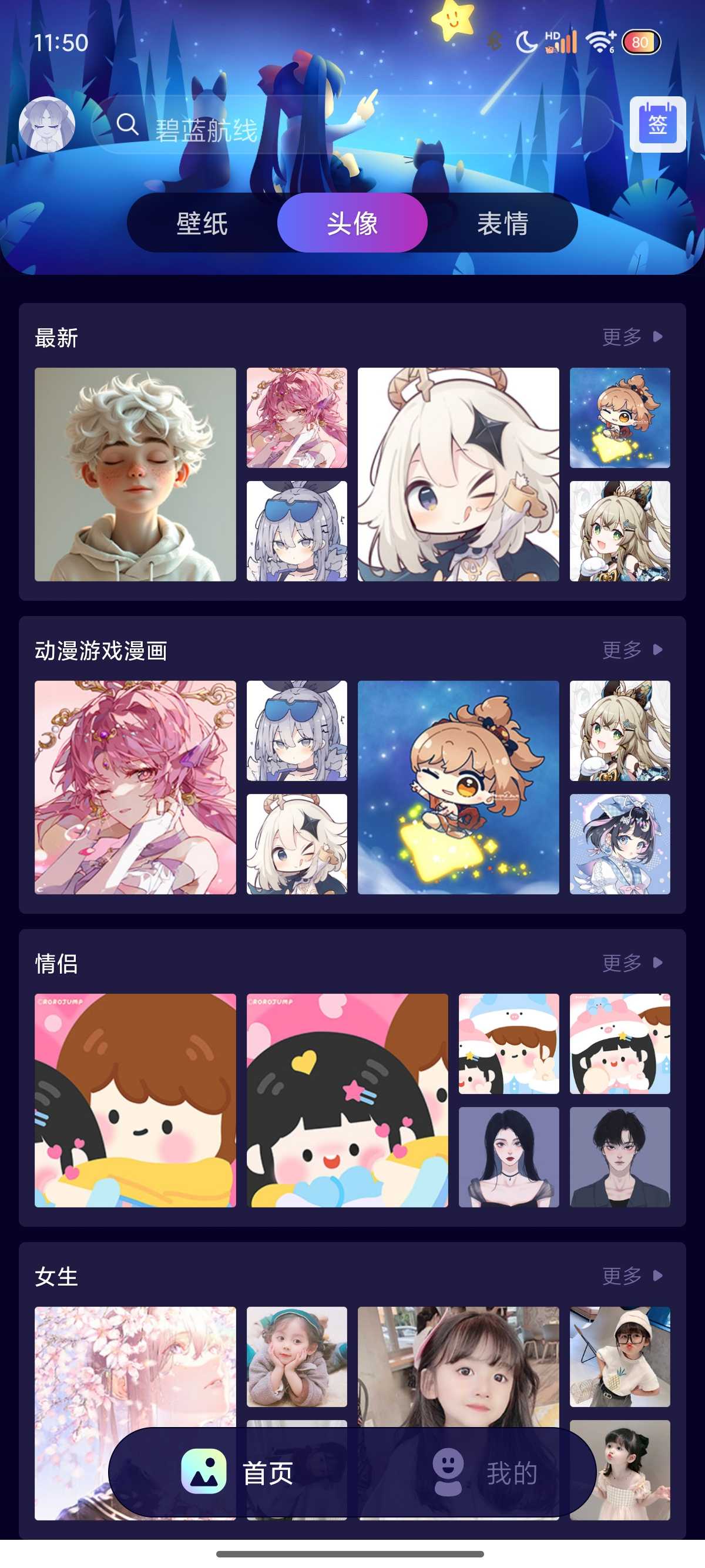This screenshot has height=1568, width=705.
Task: Open the large pink-haired avatar in 动漫游戏漫画
Action: (x=135, y=787)
